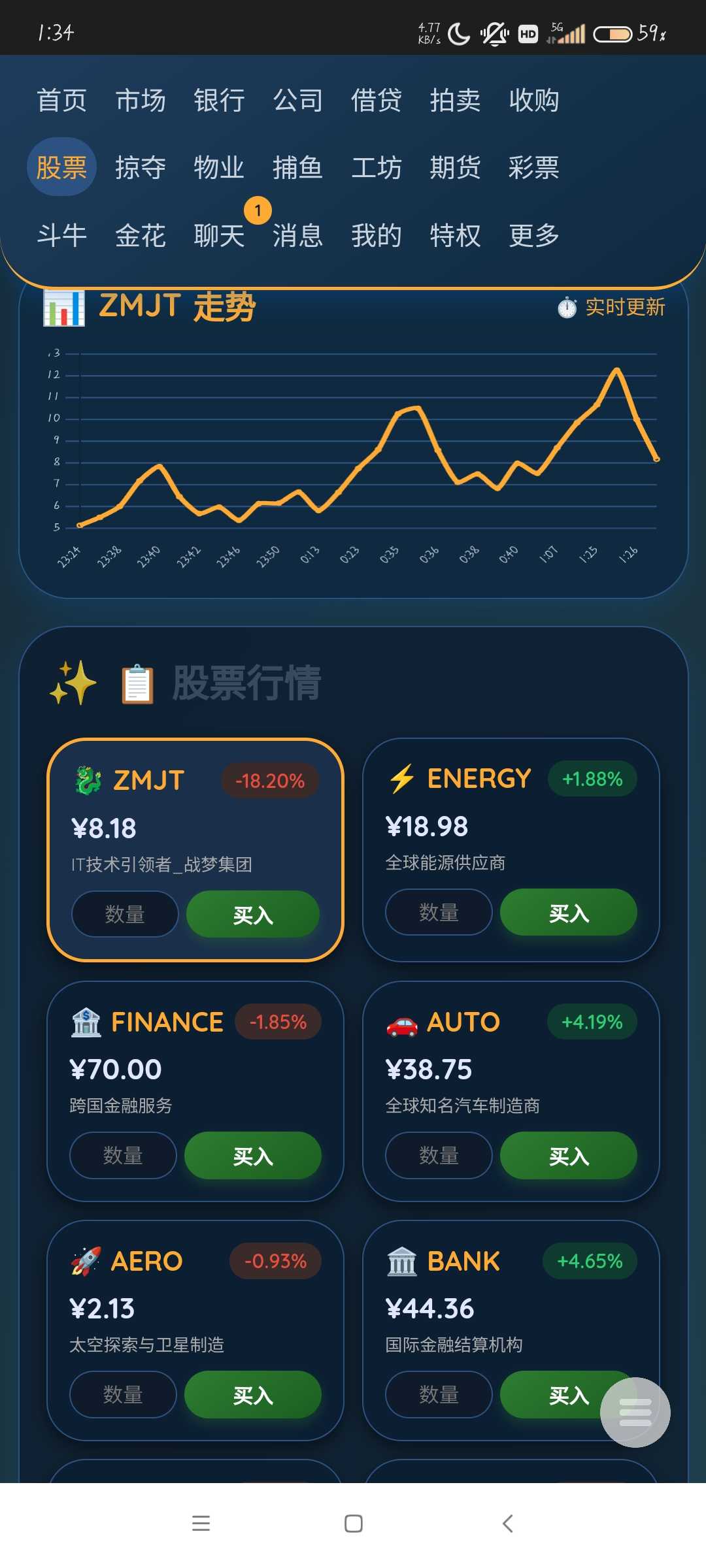Open the 首页 home tab
This screenshot has height=1568, width=706.
61,101
